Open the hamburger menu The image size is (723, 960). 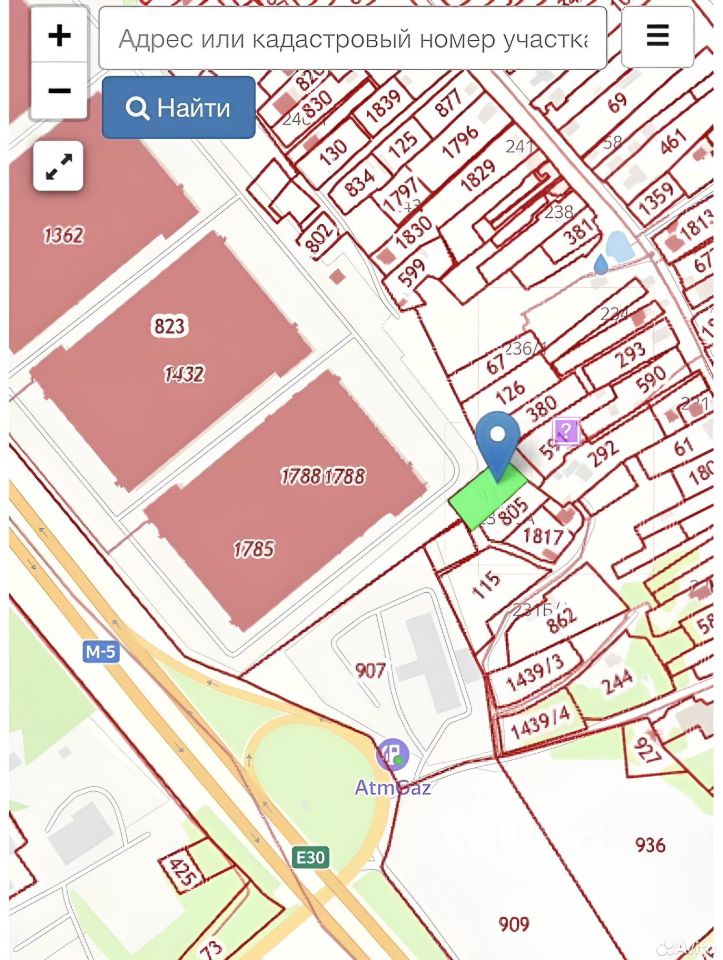pyautogui.click(x=657, y=37)
